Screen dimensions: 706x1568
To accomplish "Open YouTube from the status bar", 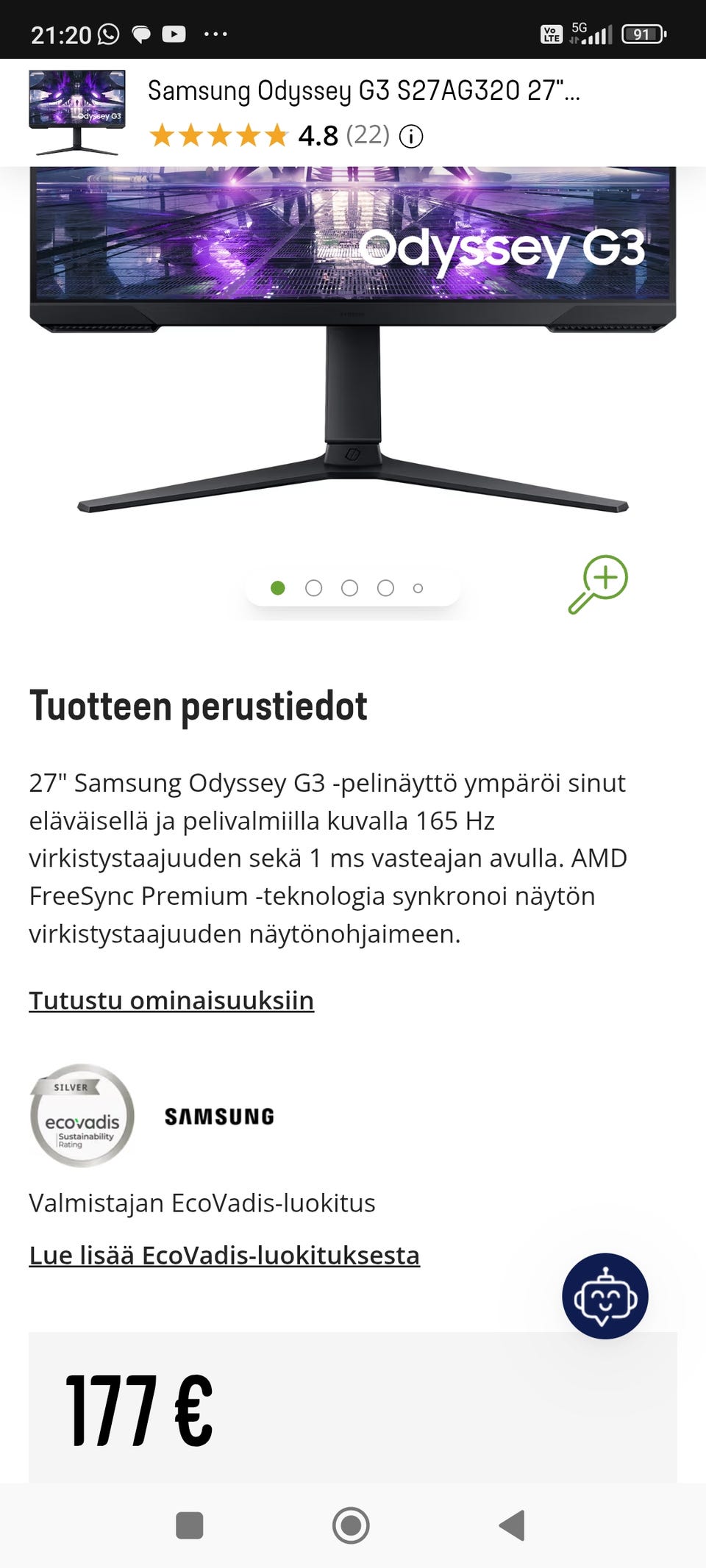I will pos(174,32).
